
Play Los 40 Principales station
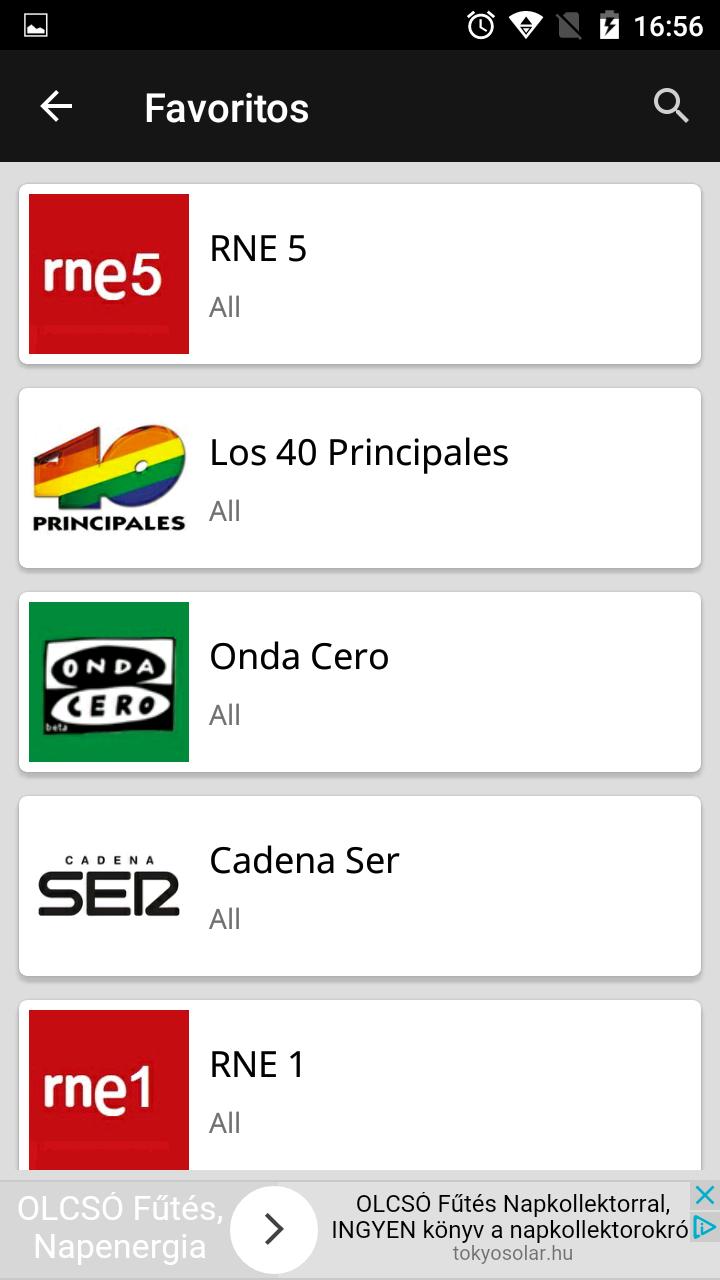pyautogui.click(x=360, y=478)
